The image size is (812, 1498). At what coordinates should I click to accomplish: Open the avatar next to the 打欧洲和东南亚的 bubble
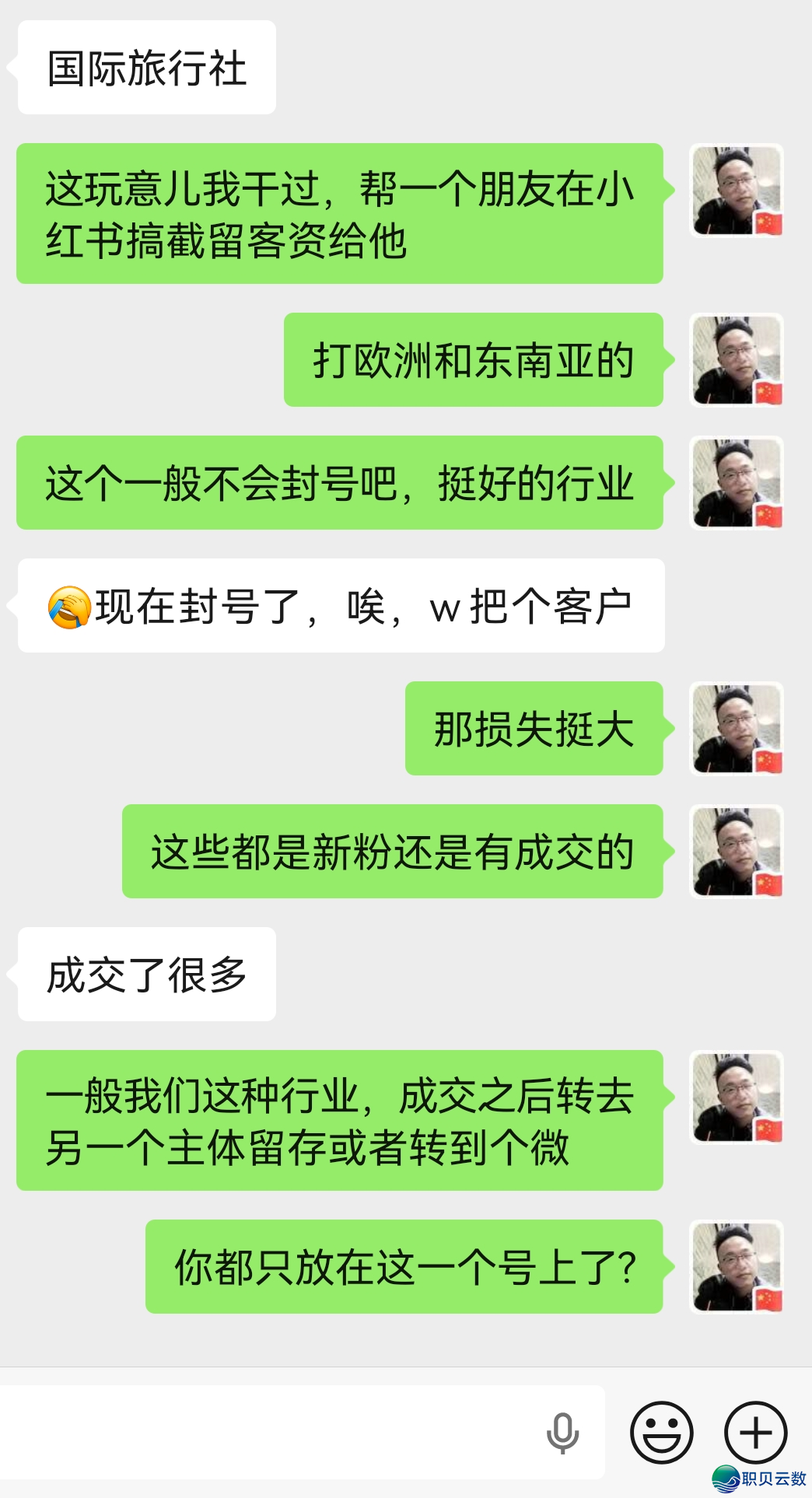[x=735, y=359]
